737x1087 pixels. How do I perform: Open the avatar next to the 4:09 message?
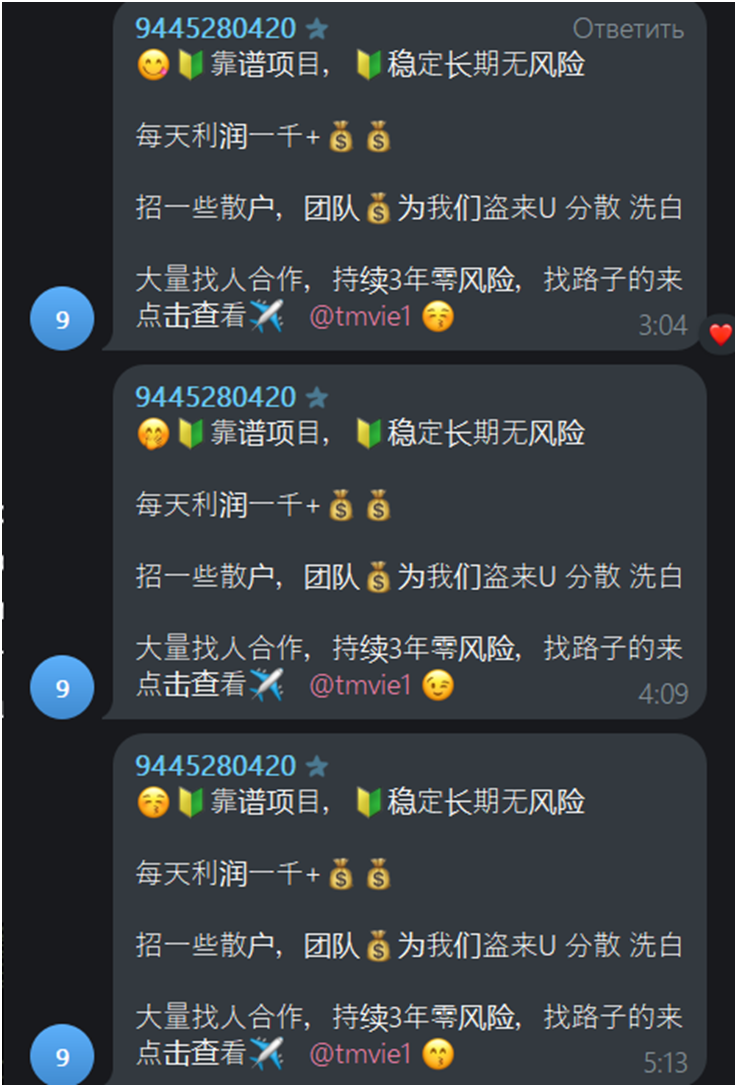pyautogui.click(x=62, y=688)
